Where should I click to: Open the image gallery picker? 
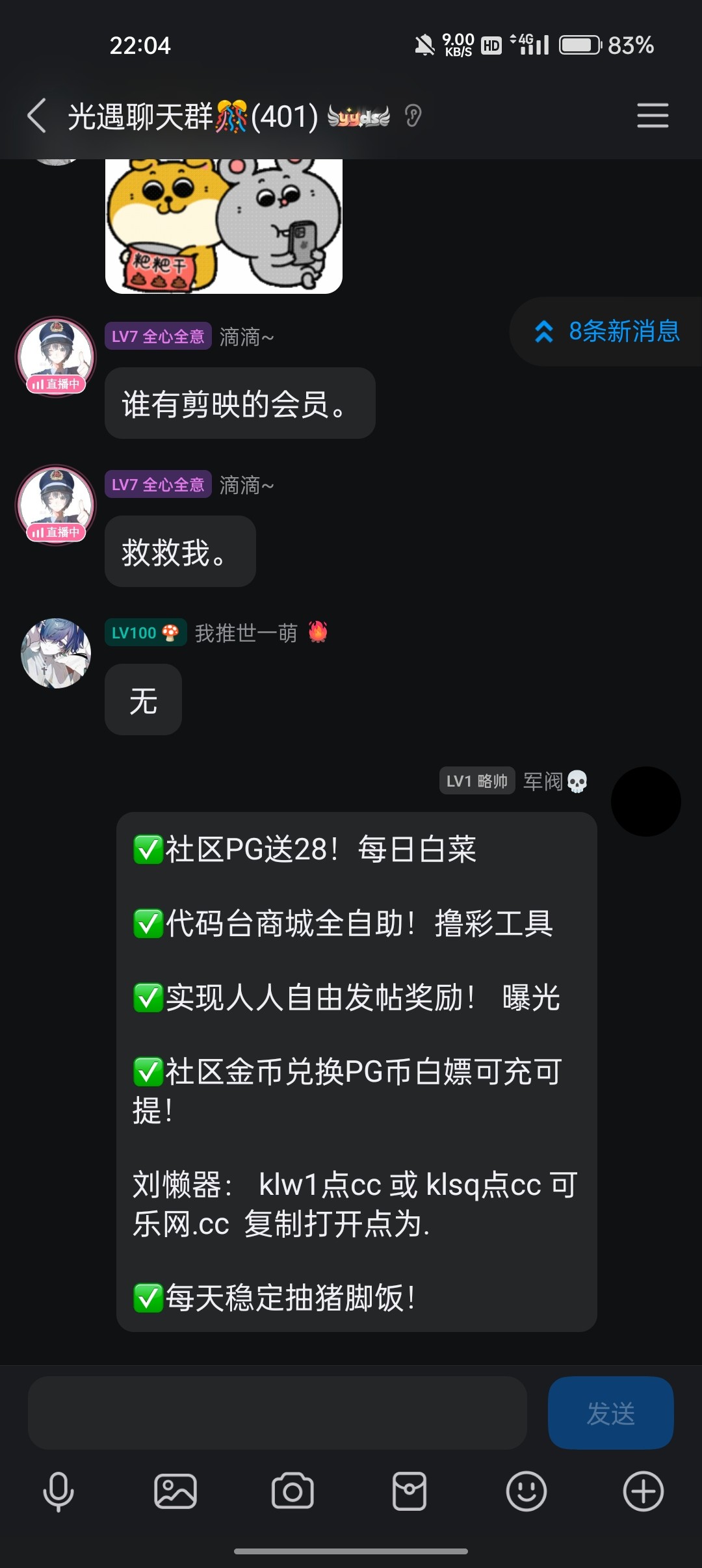175,1491
